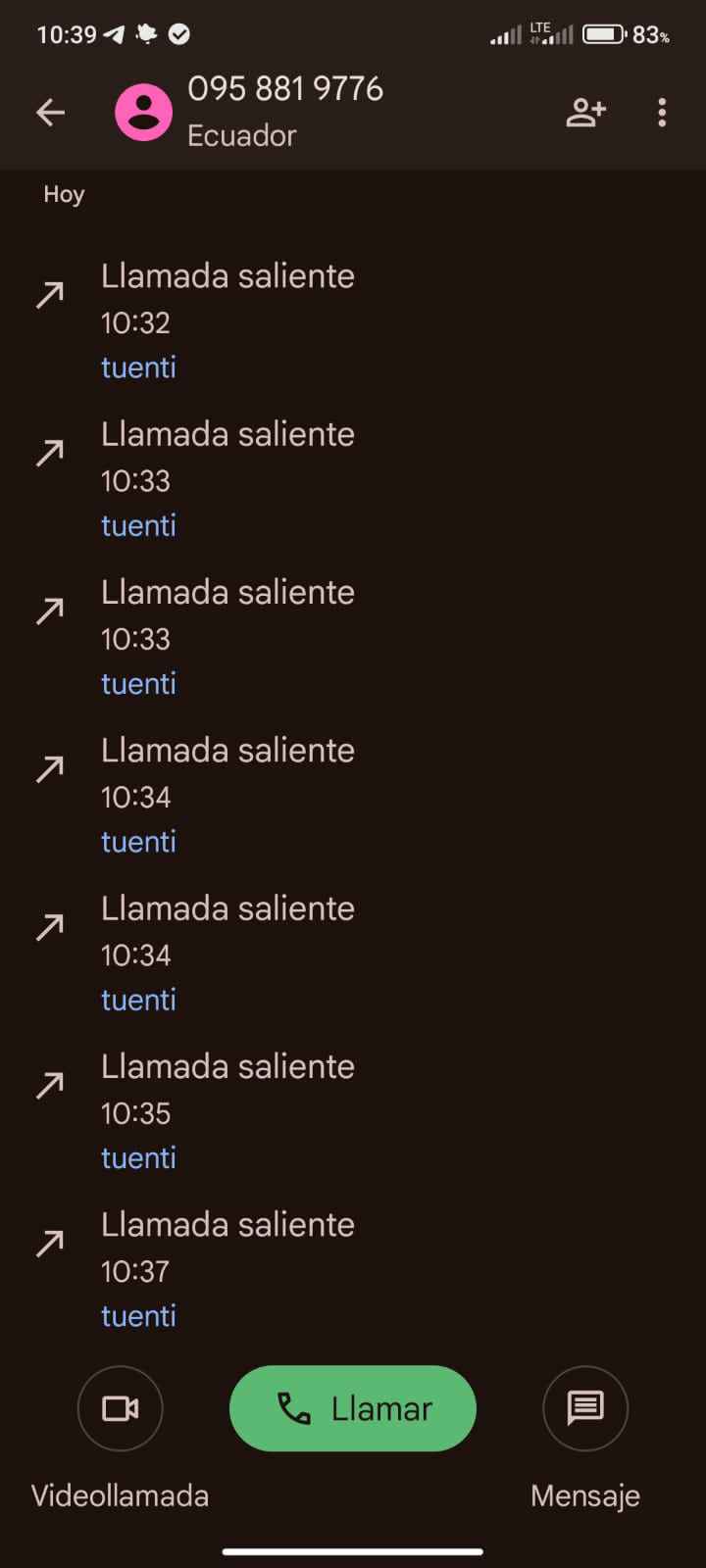Start a Videollamada with this number
The image size is (706, 1568).
point(121,1408)
